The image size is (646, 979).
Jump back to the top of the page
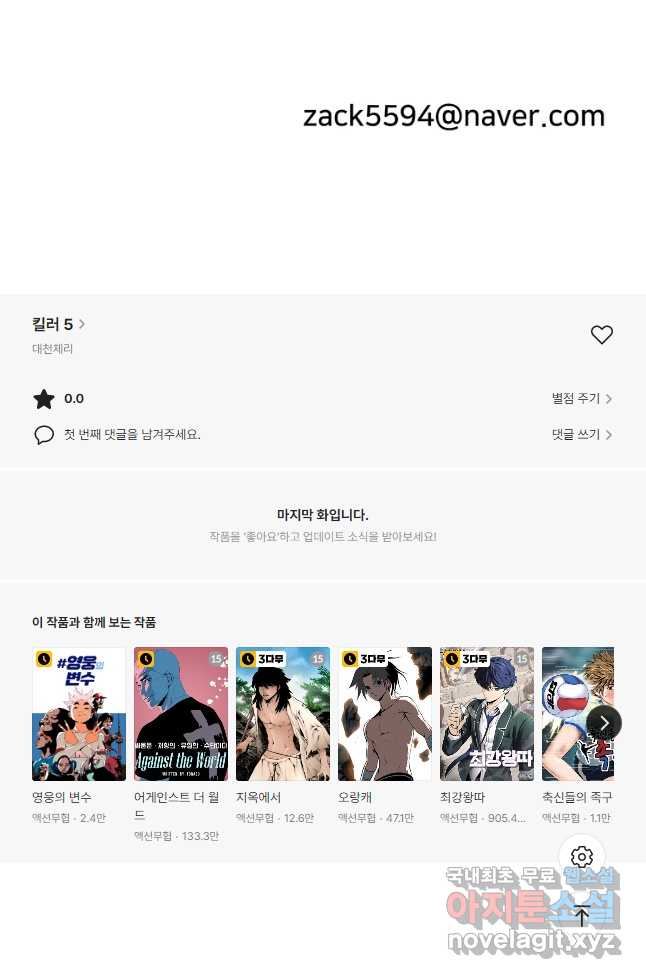[582, 915]
